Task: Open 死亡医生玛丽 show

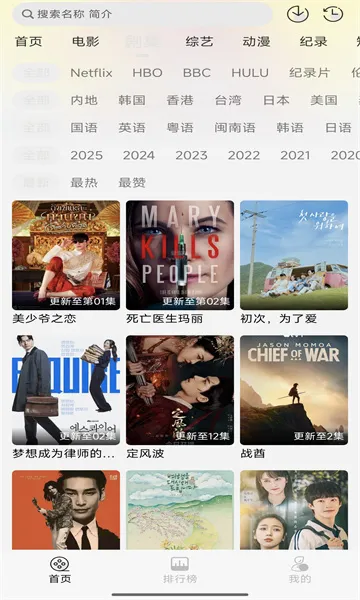Action: (180, 262)
